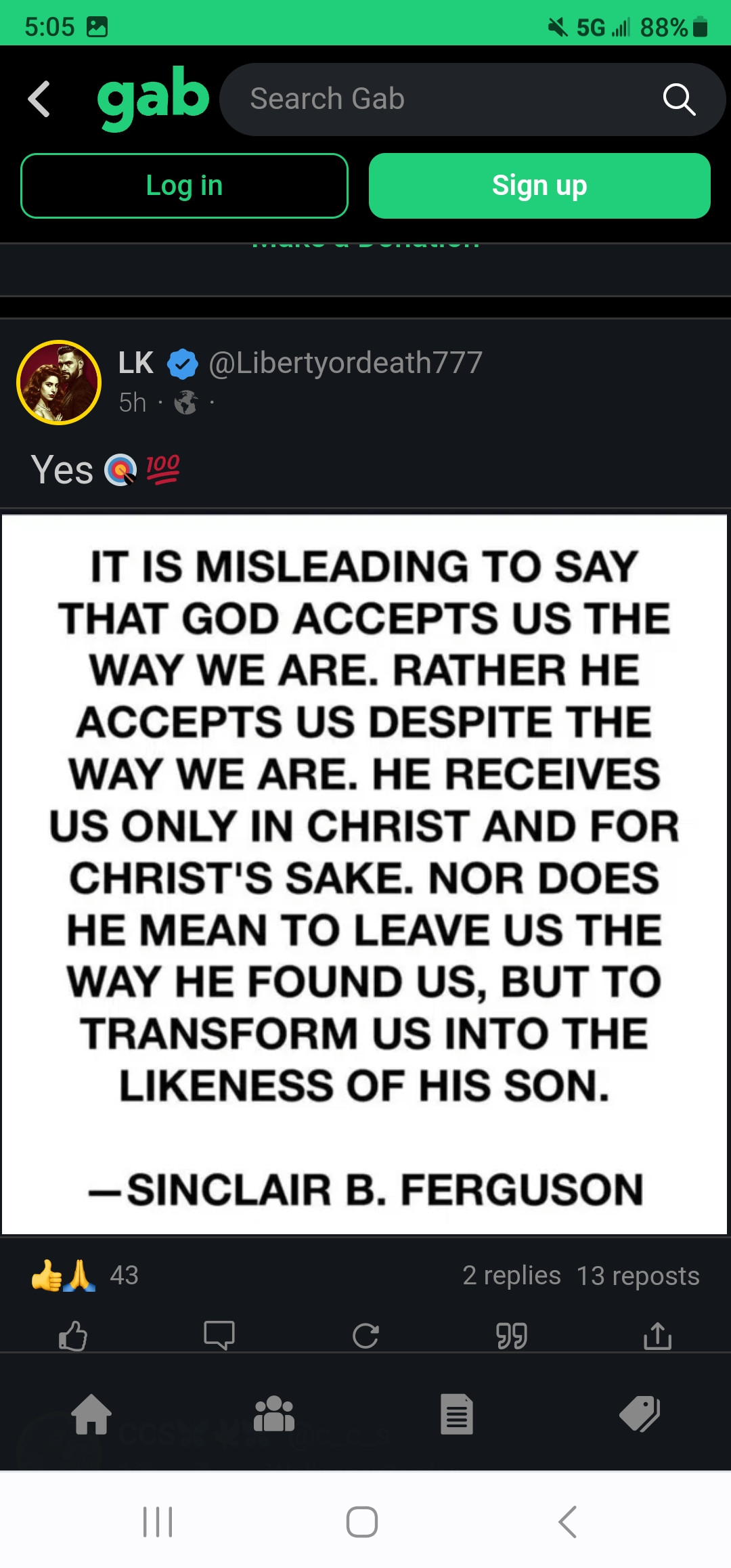This screenshot has width=731, height=1568.
Task: Tap the magnifying glass search icon
Action: pyautogui.click(x=679, y=100)
